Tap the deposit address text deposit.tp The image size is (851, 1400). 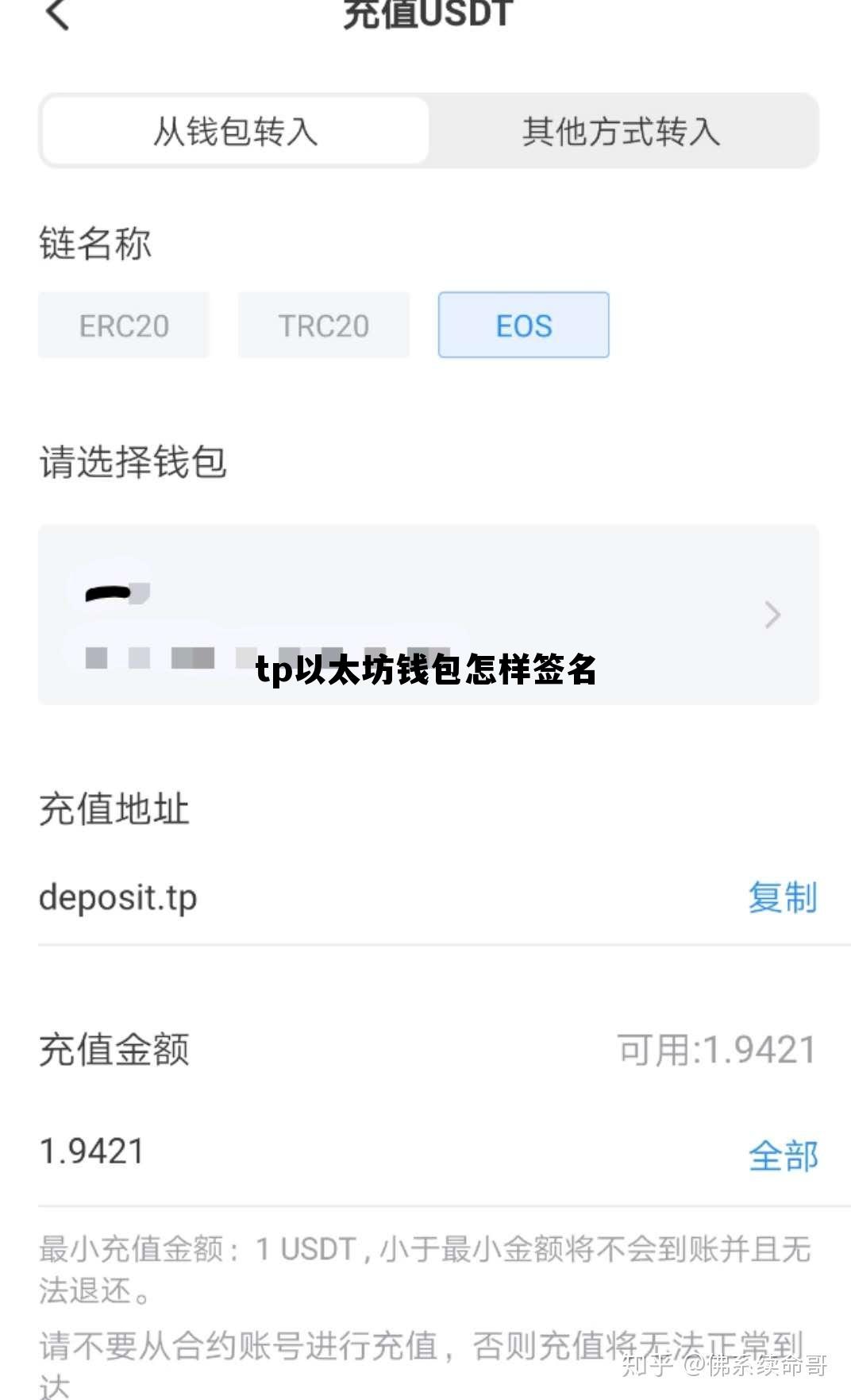pos(117,898)
